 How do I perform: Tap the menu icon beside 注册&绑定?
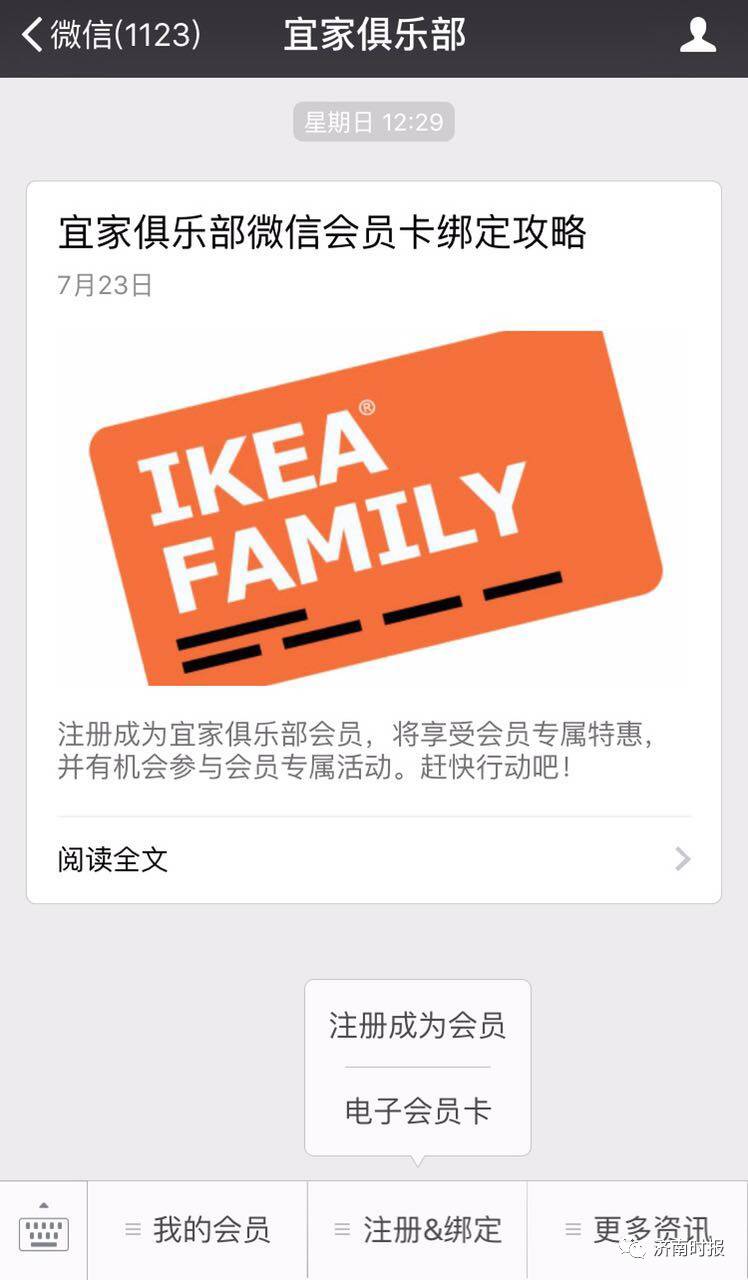341,1228
